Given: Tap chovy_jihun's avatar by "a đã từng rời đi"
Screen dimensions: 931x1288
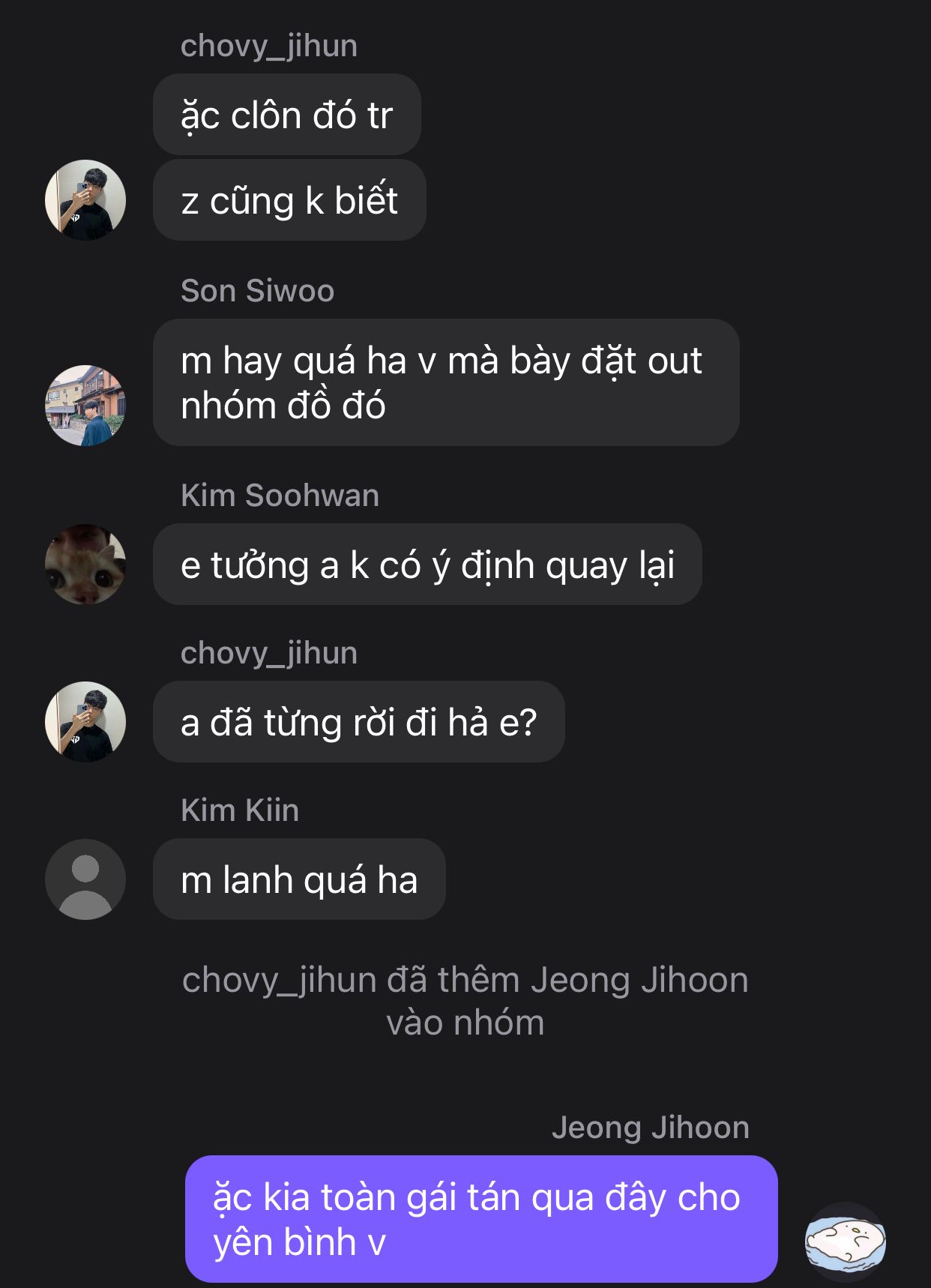Looking at the screenshot, I should point(85,721).
